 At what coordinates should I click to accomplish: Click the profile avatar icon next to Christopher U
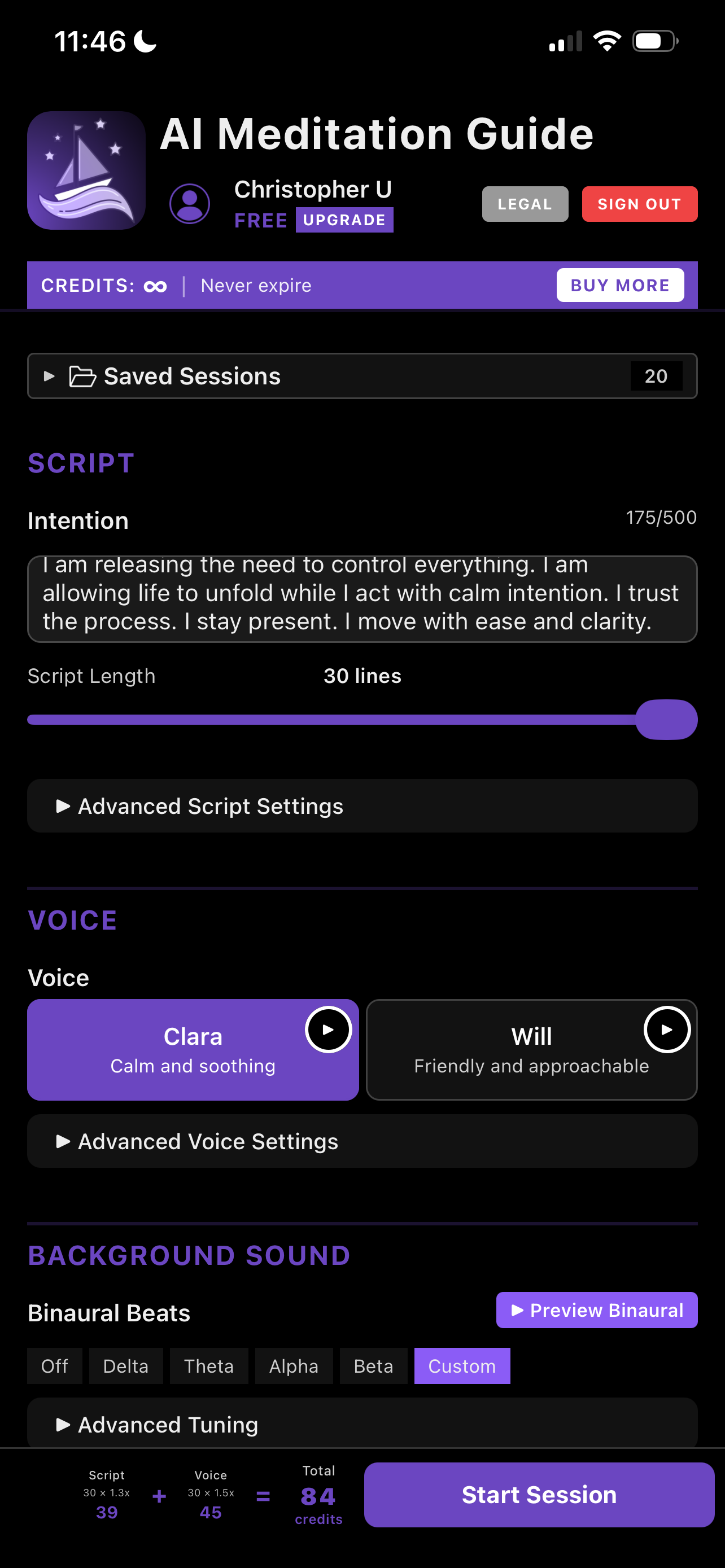pos(189,203)
